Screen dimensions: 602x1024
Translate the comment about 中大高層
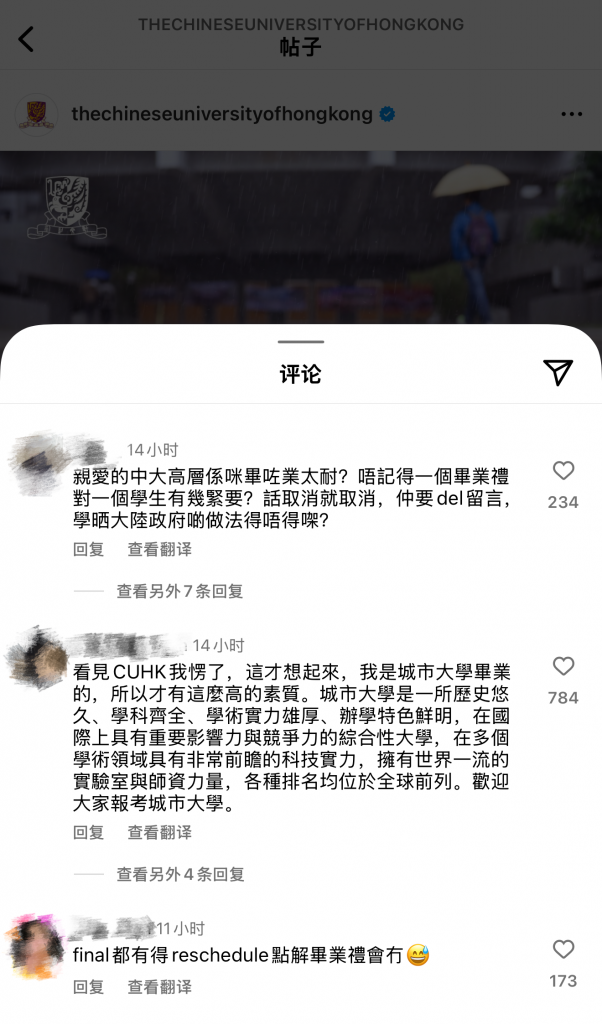[x=159, y=549]
